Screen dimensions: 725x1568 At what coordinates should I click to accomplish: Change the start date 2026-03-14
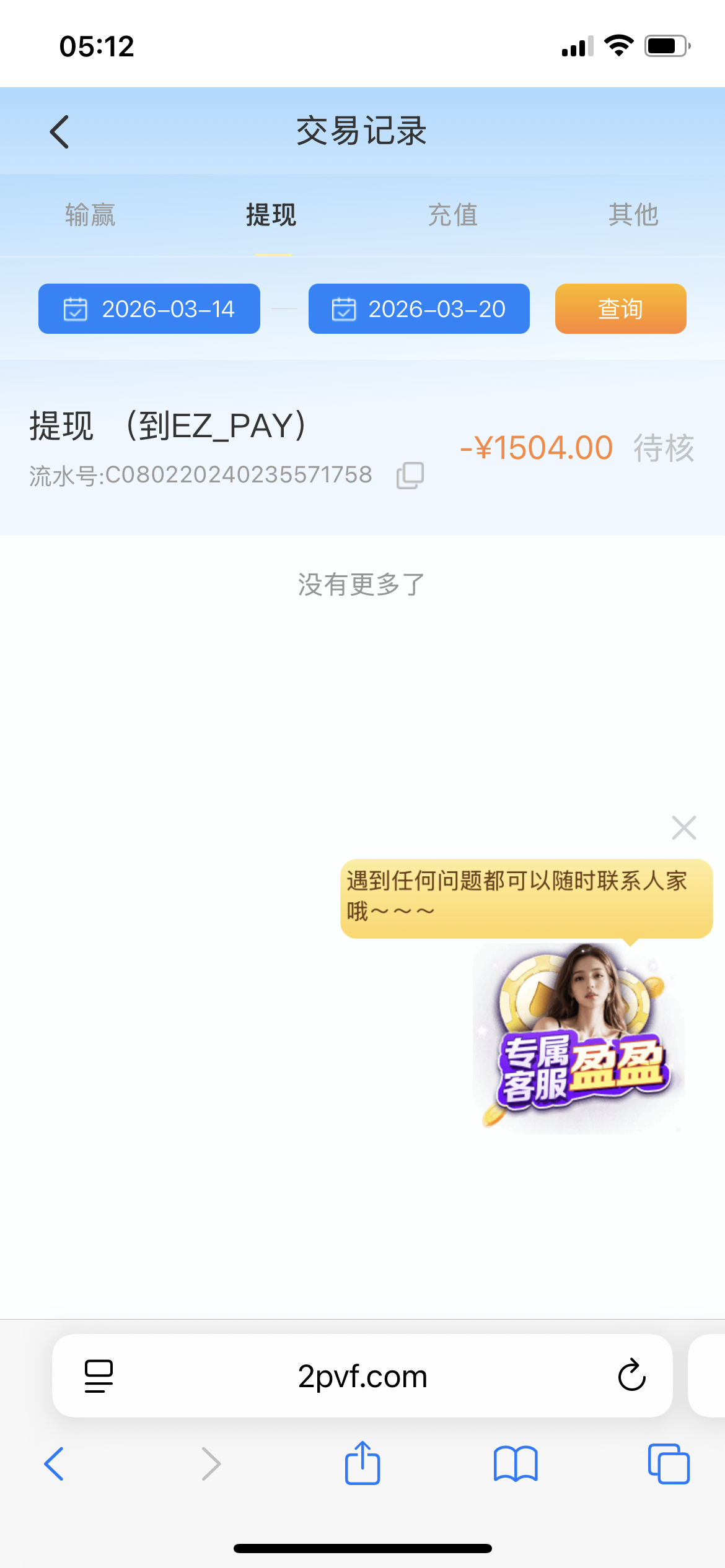coord(149,309)
